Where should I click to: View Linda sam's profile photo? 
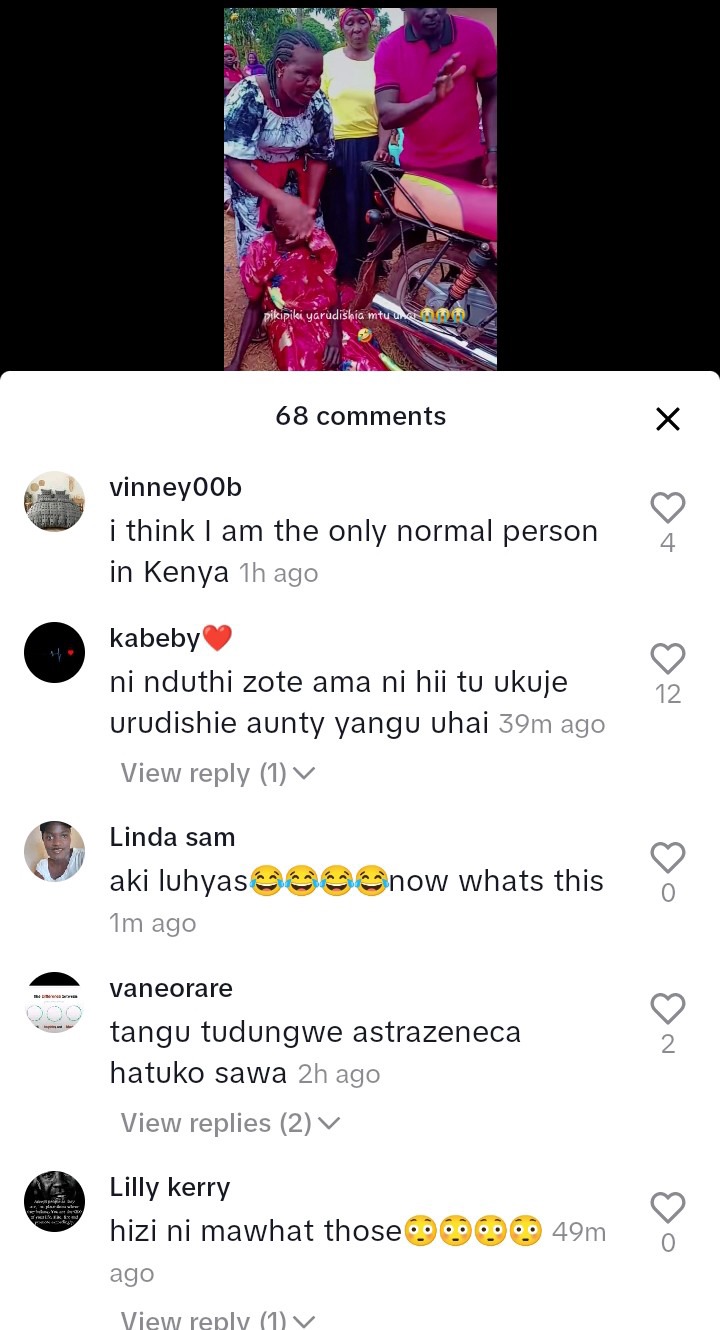[x=54, y=851]
